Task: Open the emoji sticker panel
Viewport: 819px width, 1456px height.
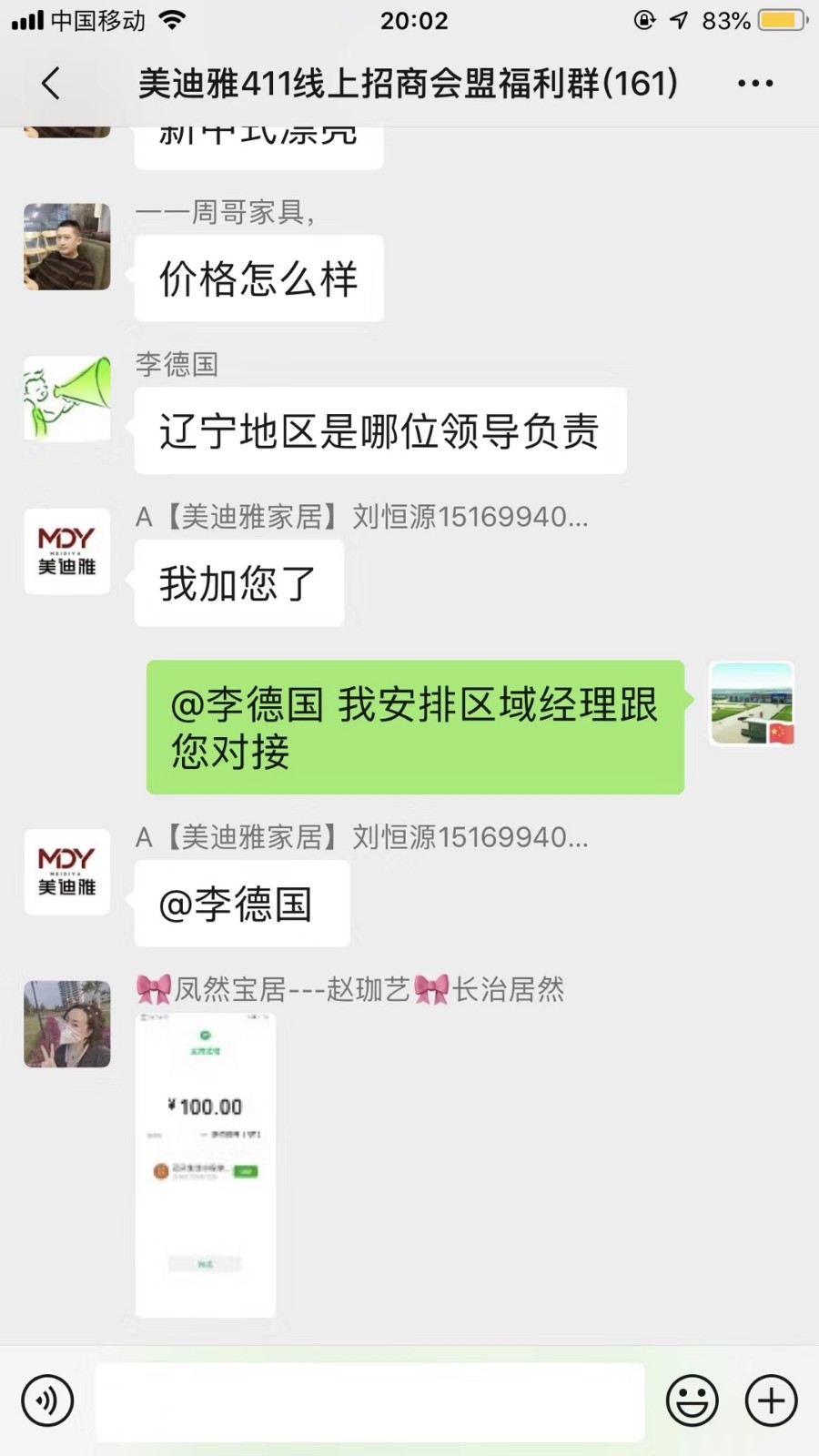Action: (693, 1400)
